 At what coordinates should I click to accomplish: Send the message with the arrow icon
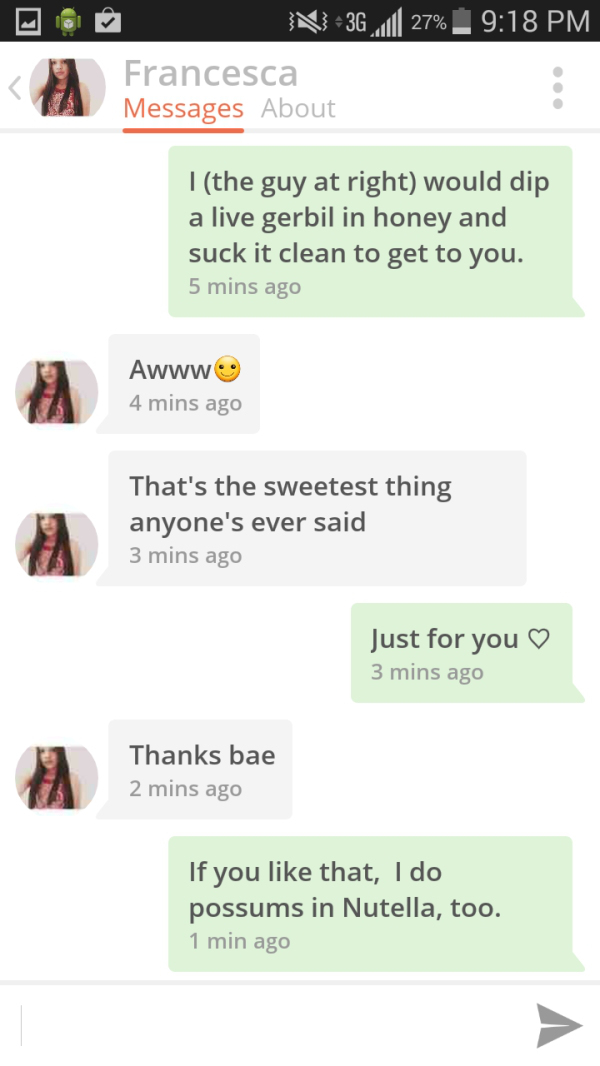coord(558,1025)
